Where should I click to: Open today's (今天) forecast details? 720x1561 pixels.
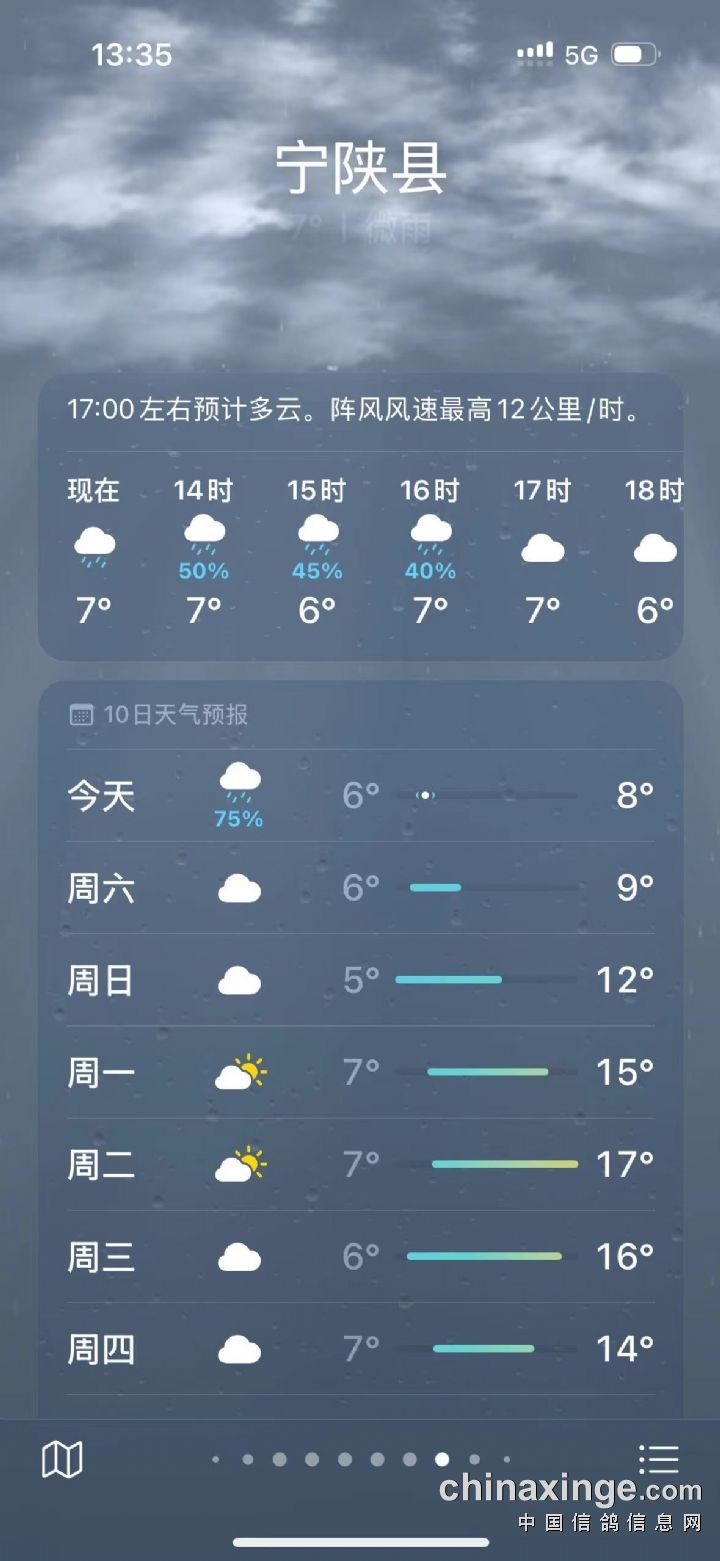[x=360, y=796]
